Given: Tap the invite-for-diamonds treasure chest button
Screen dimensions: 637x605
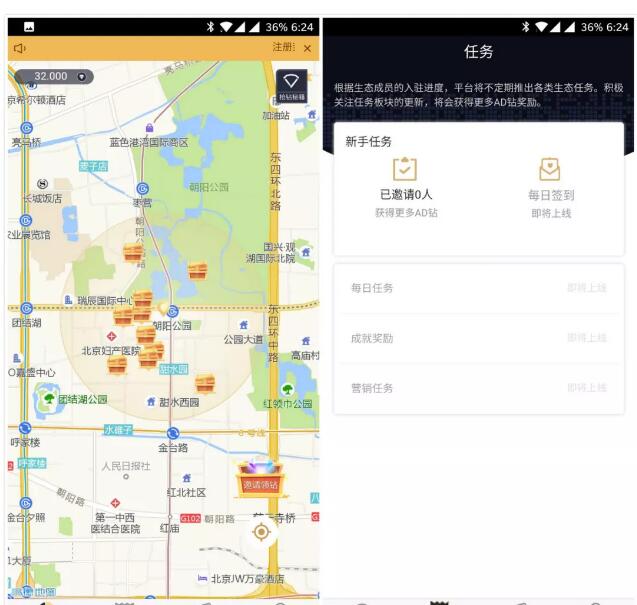Looking at the screenshot, I should (x=260, y=478).
